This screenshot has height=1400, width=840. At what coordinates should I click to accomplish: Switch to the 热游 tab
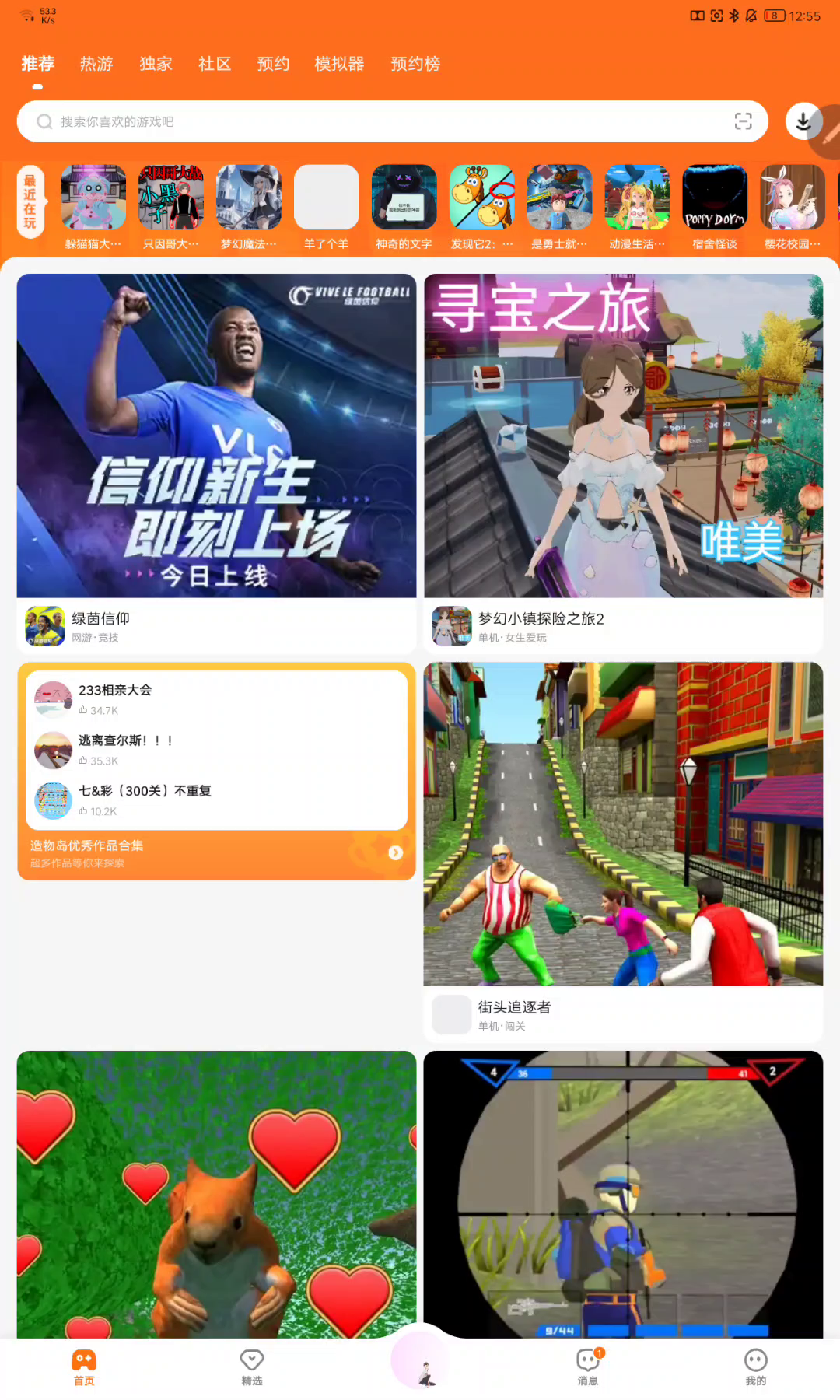point(96,64)
